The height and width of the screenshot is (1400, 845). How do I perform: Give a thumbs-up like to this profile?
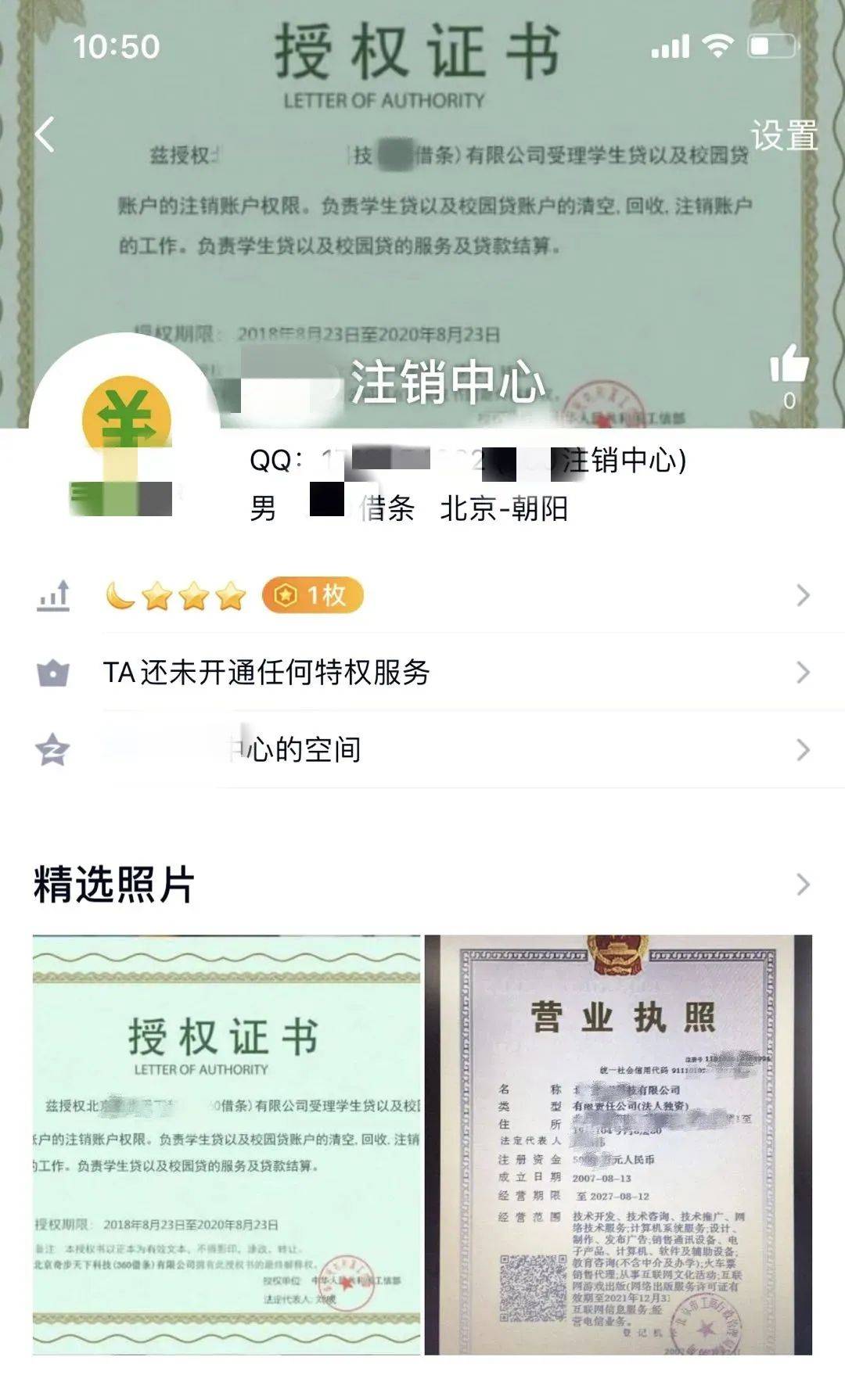789,365
